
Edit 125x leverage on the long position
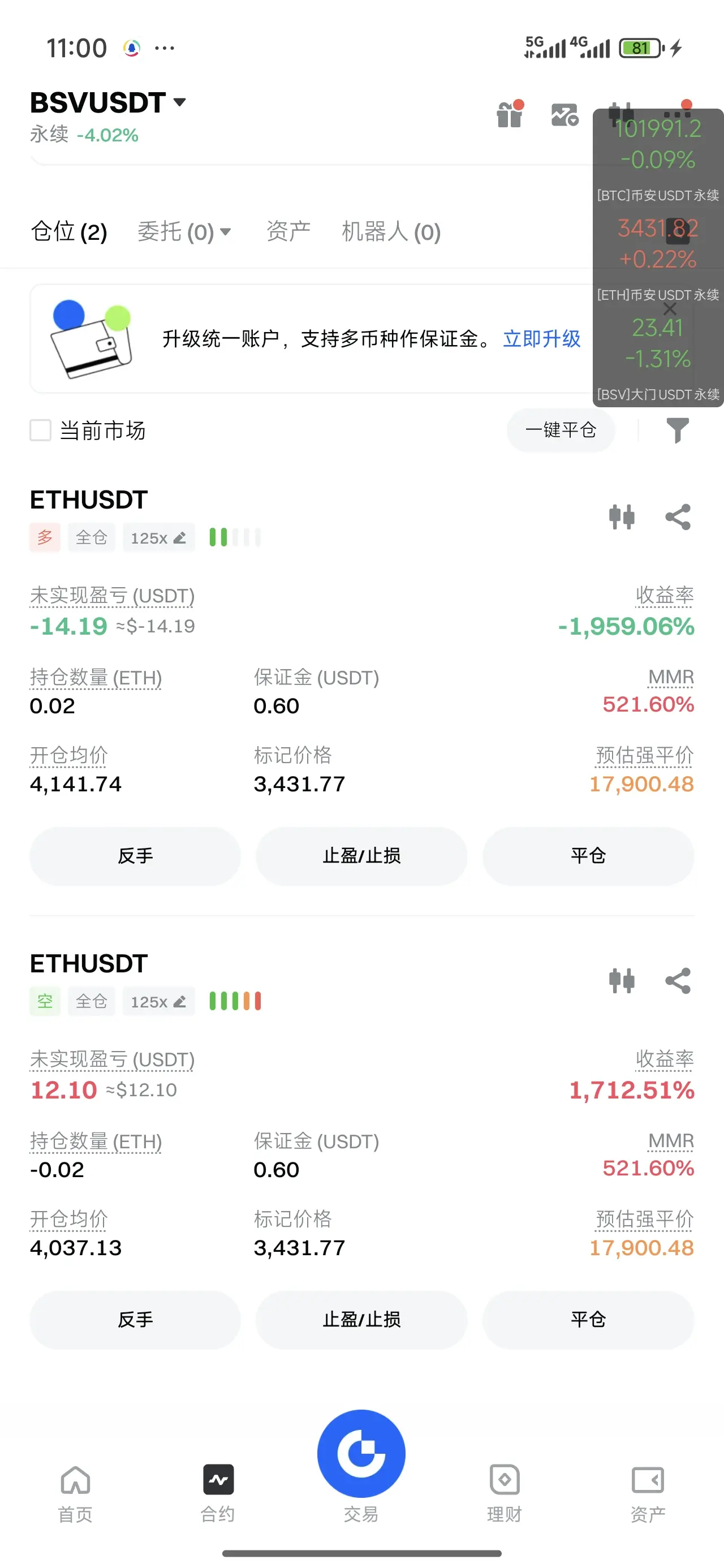click(158, 538)
